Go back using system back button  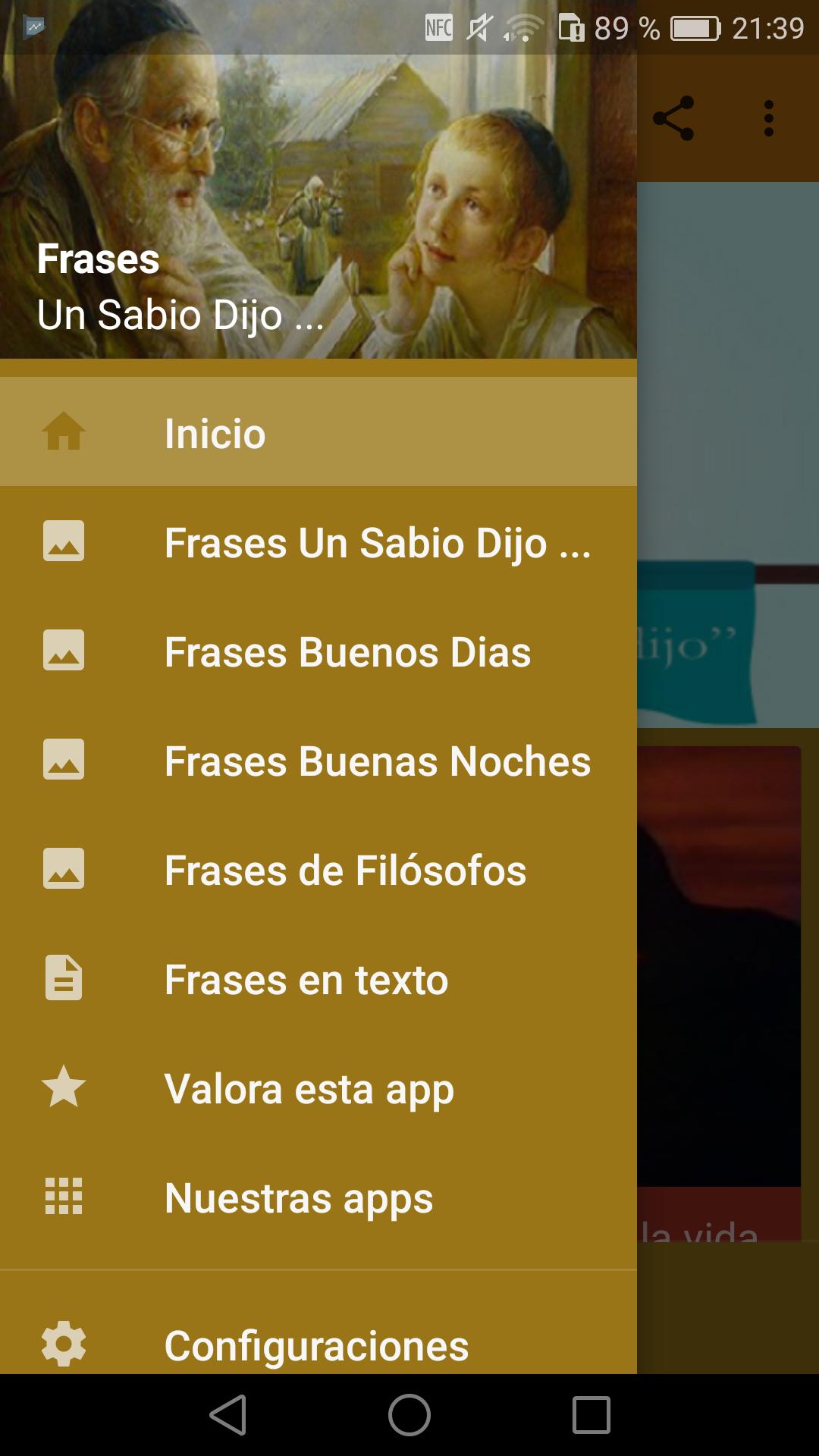click(228, 1415)
